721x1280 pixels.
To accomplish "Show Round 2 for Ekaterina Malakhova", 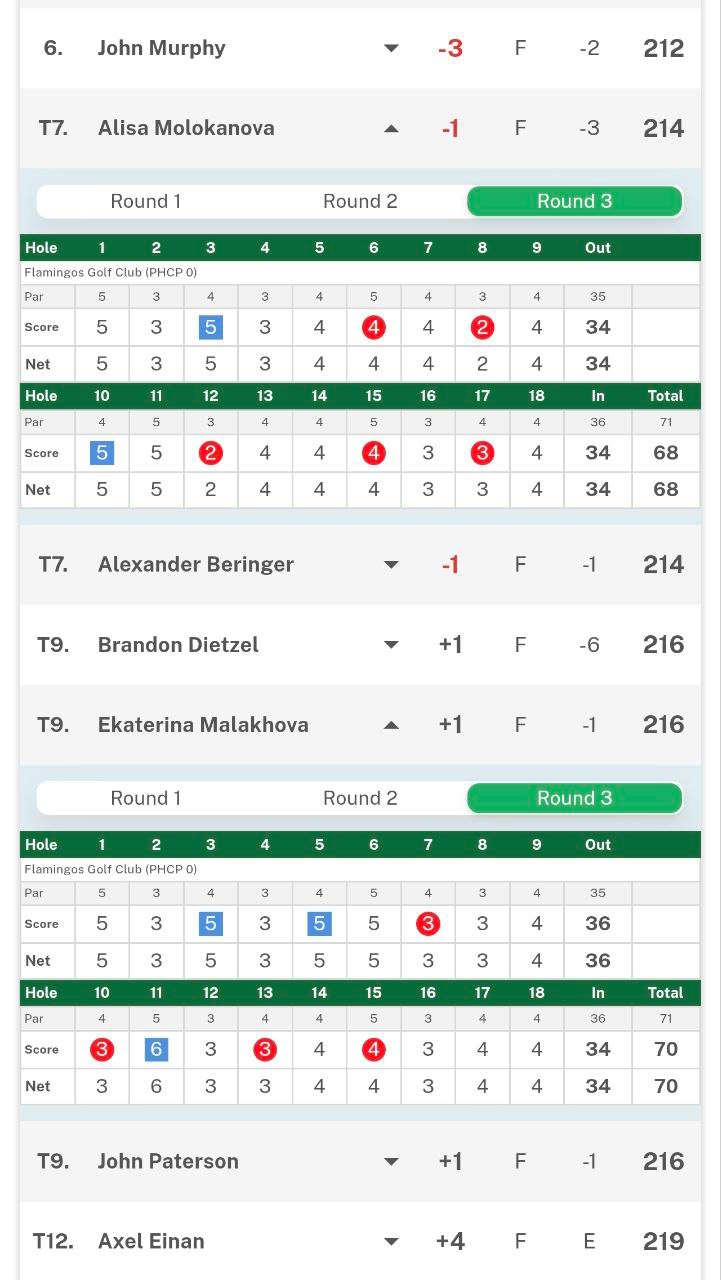I will tap(360, 798).
